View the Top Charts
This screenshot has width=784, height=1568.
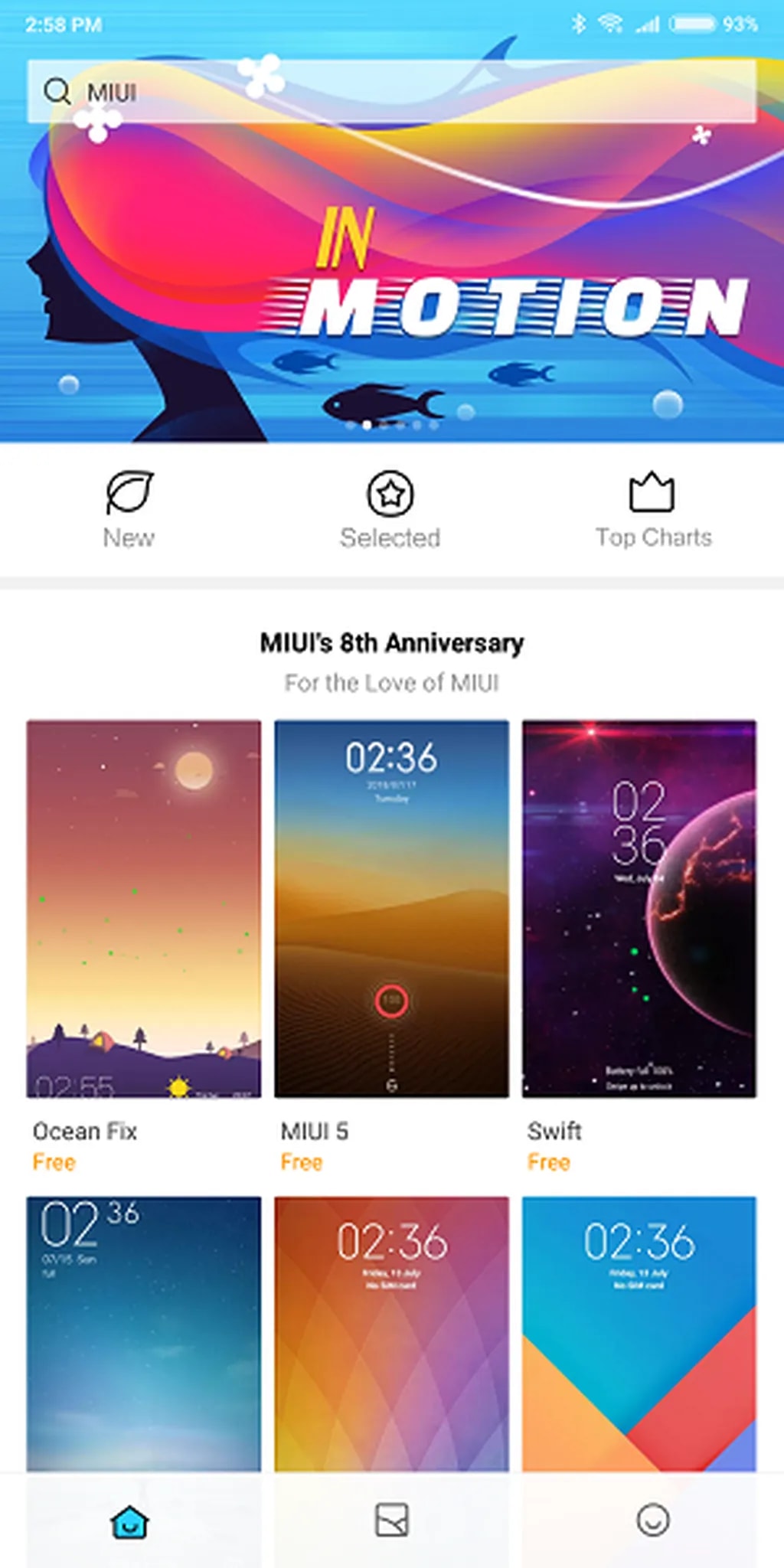pyautogui.click(x=653, y=509)
